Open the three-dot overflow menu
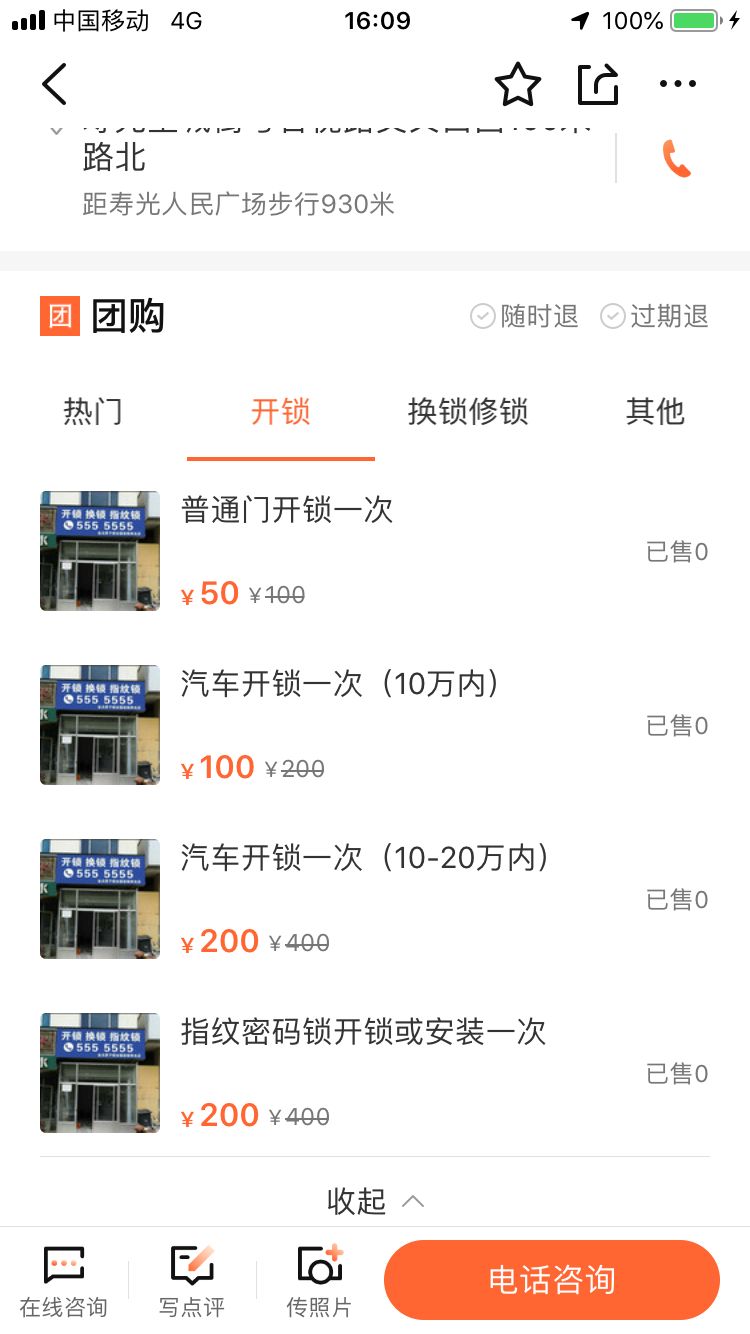The width and height of the screenshot is (750, 1334). [678, 85]
